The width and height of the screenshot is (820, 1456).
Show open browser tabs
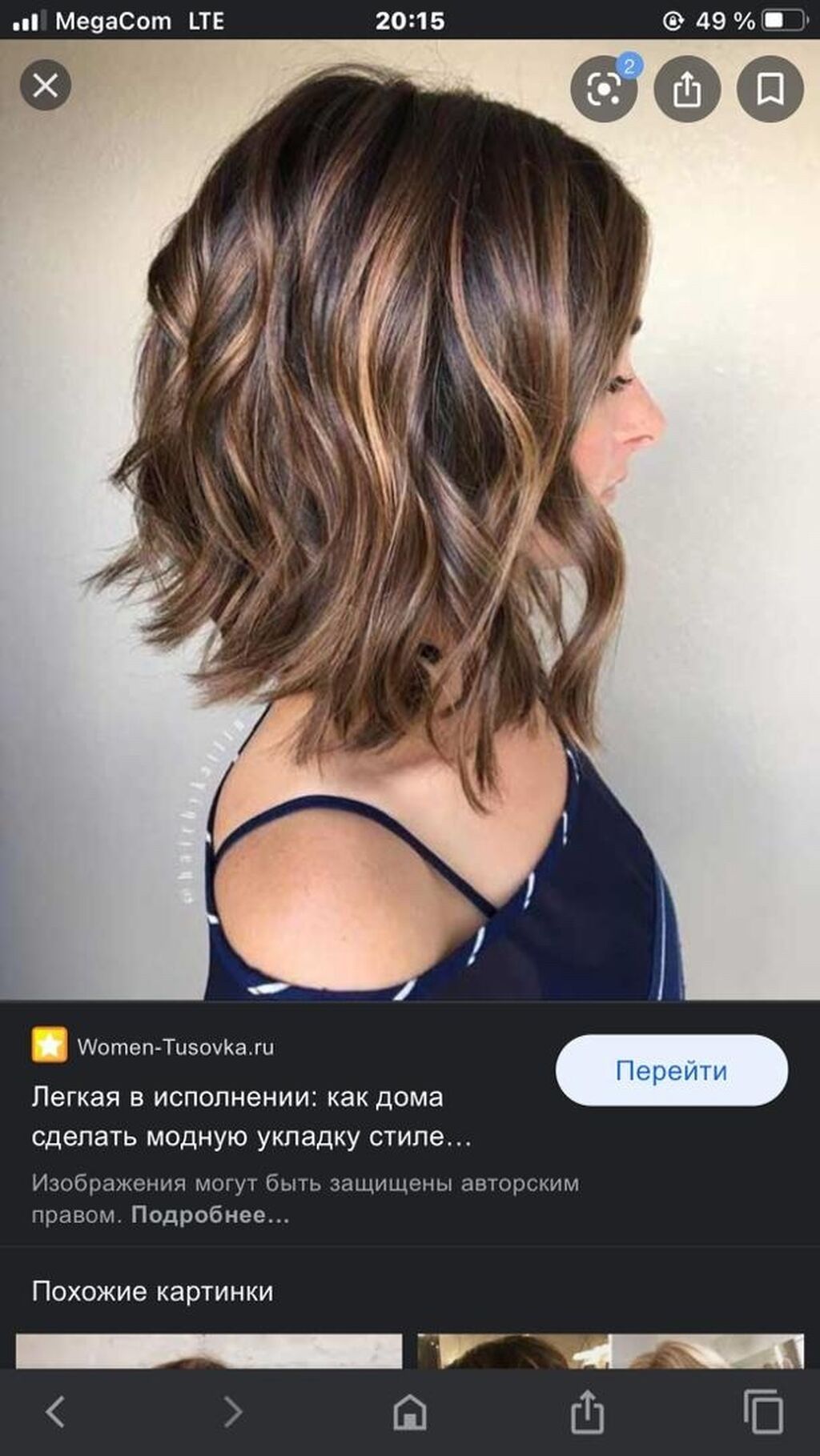(763, 1411)
